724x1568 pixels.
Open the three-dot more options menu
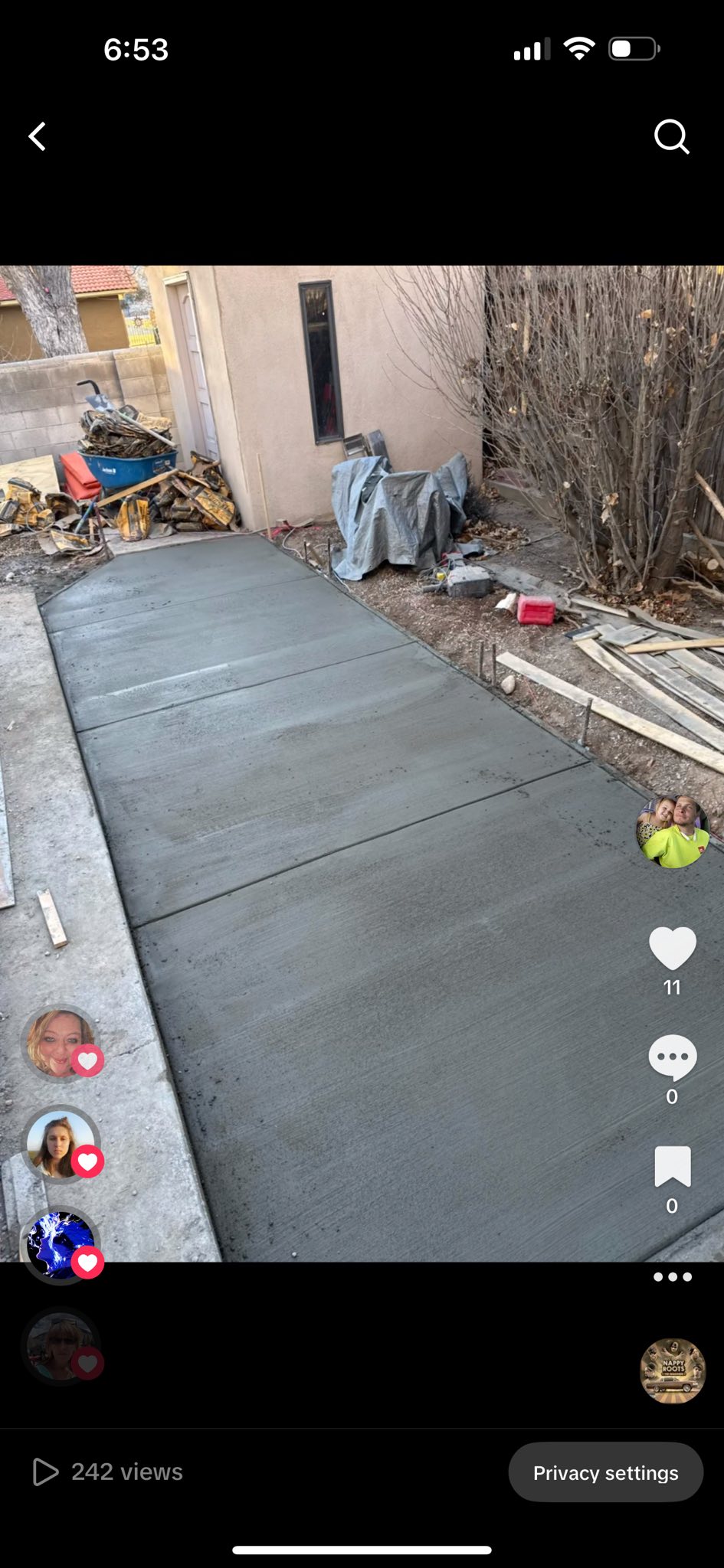tap(672, 1277)
